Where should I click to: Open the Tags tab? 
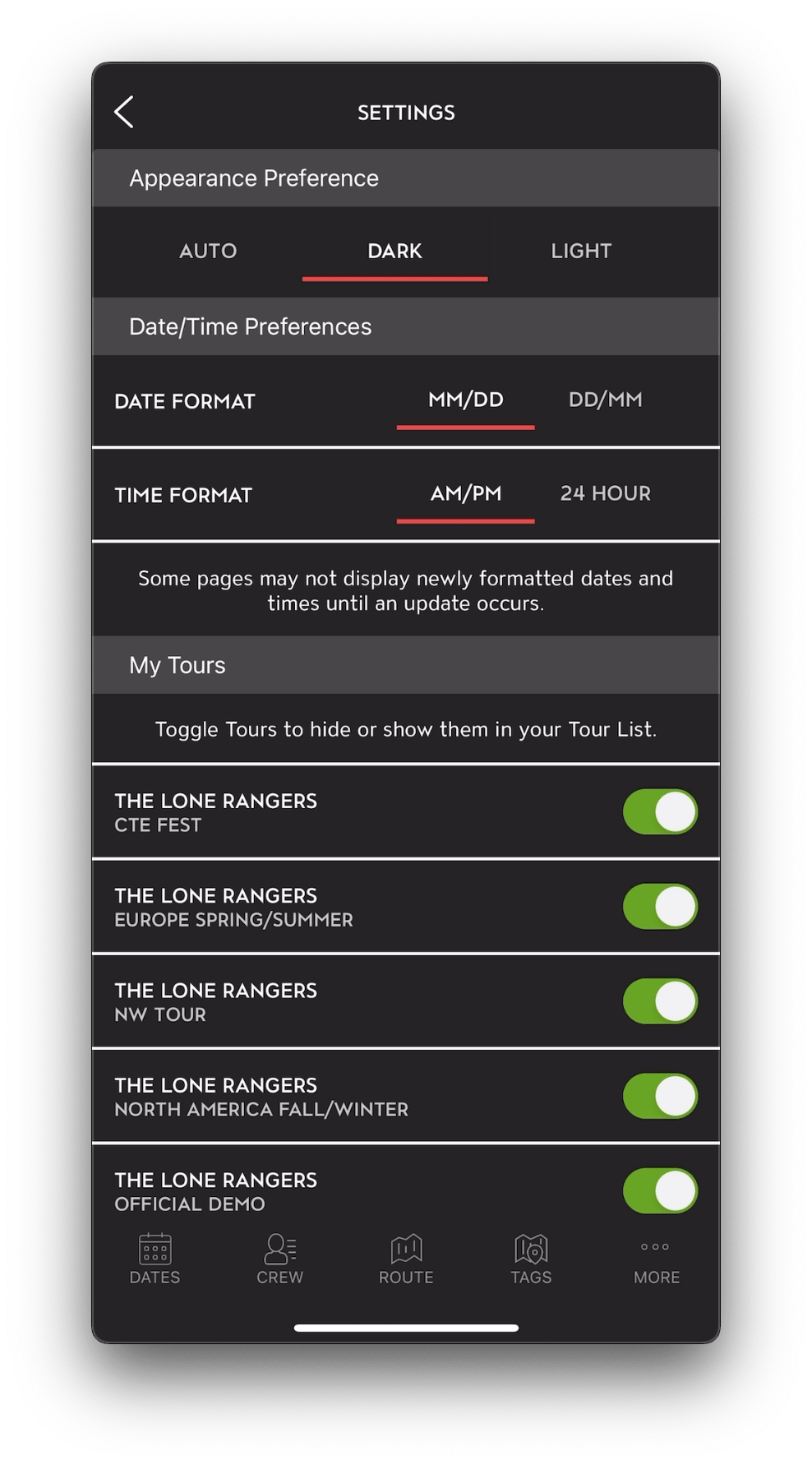pos(531,1259)
